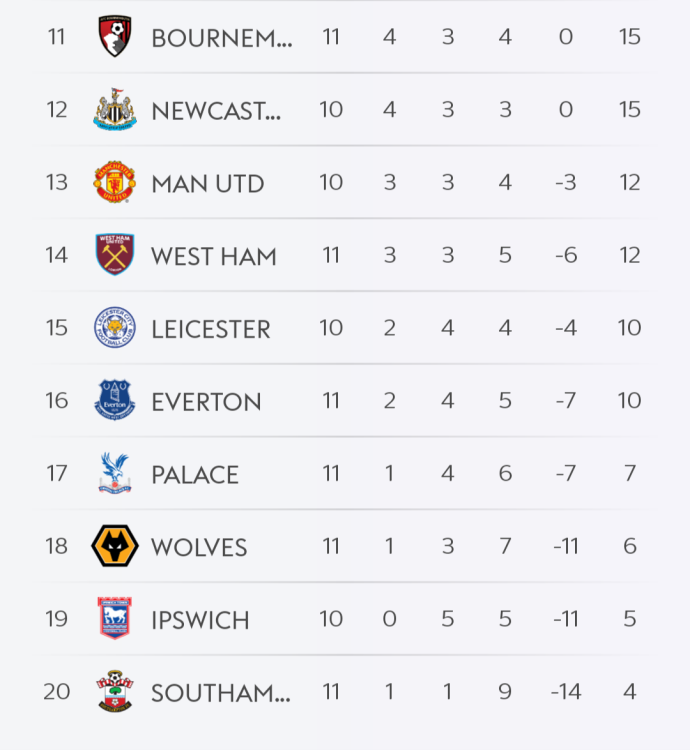Tap the Southampton row
Screen dimensions: 690x750
(x=220, y=692)
